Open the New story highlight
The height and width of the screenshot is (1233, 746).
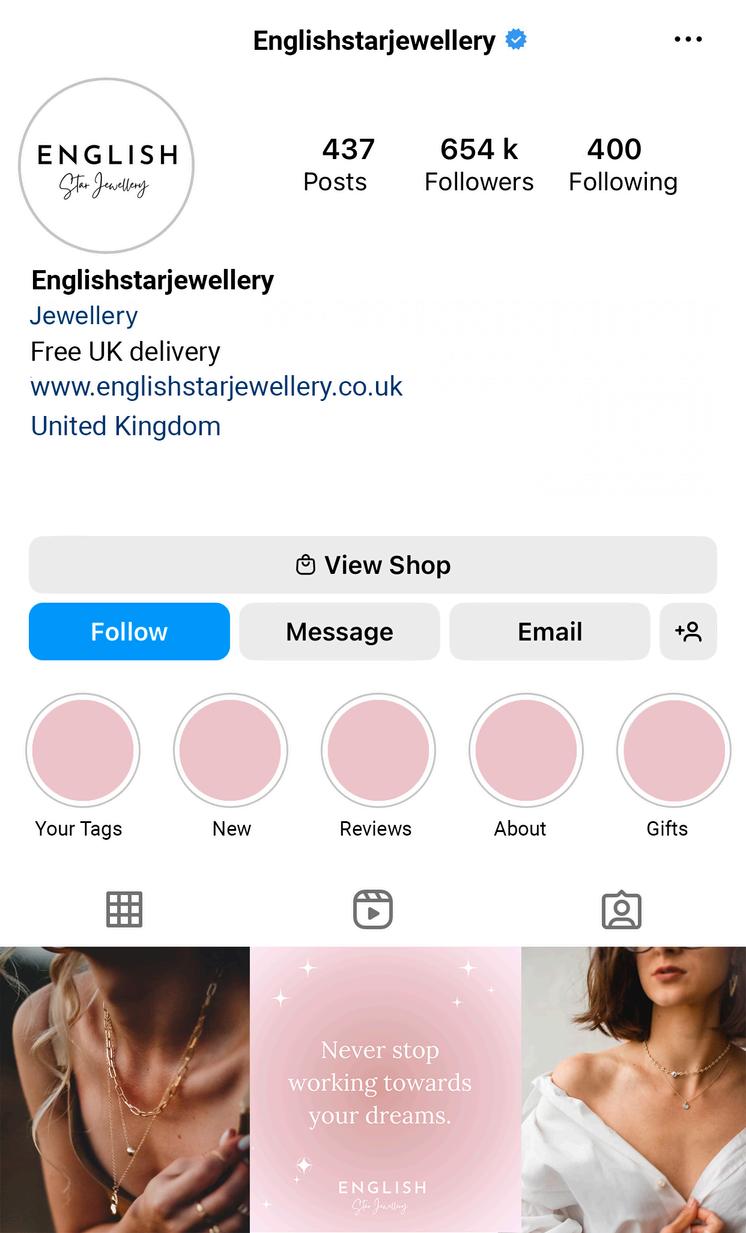[x=231, y=750]
